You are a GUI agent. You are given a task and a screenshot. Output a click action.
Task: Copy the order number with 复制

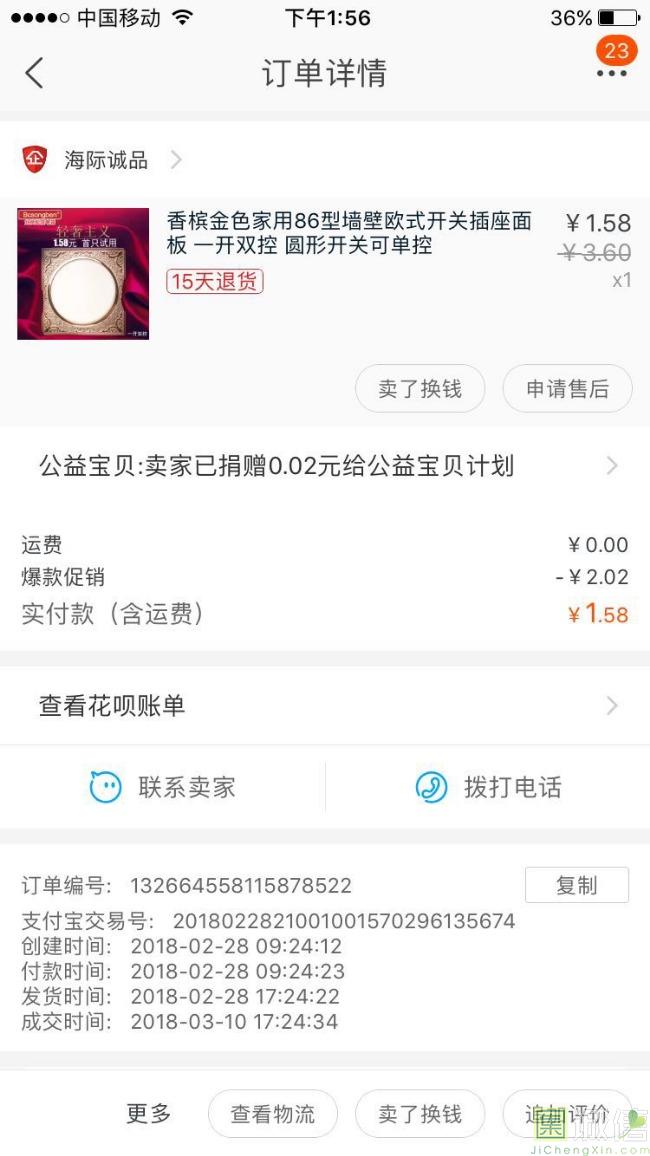(x=576, y=885)
